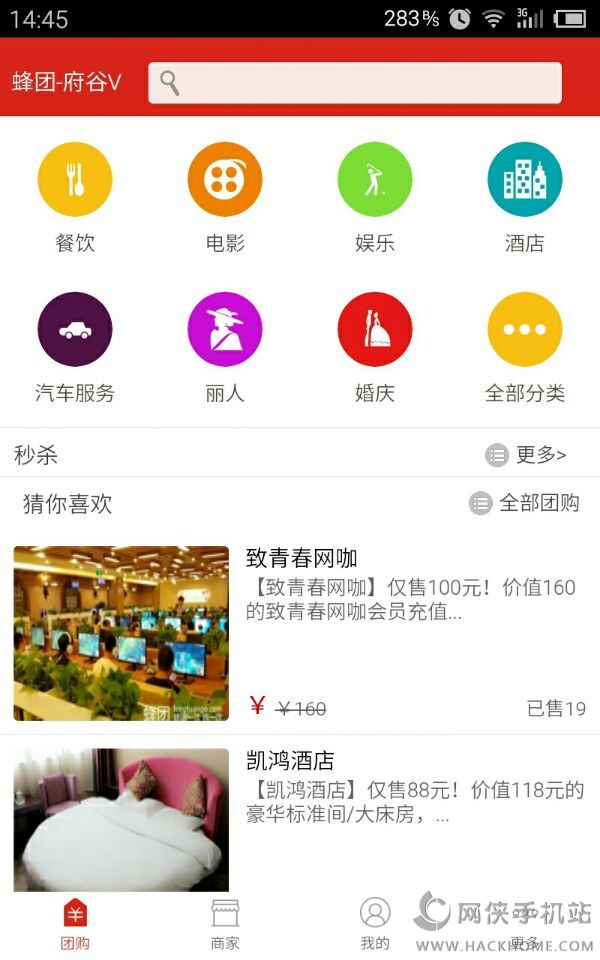View the 婚庆 category
600x960 pixels.
375,346
